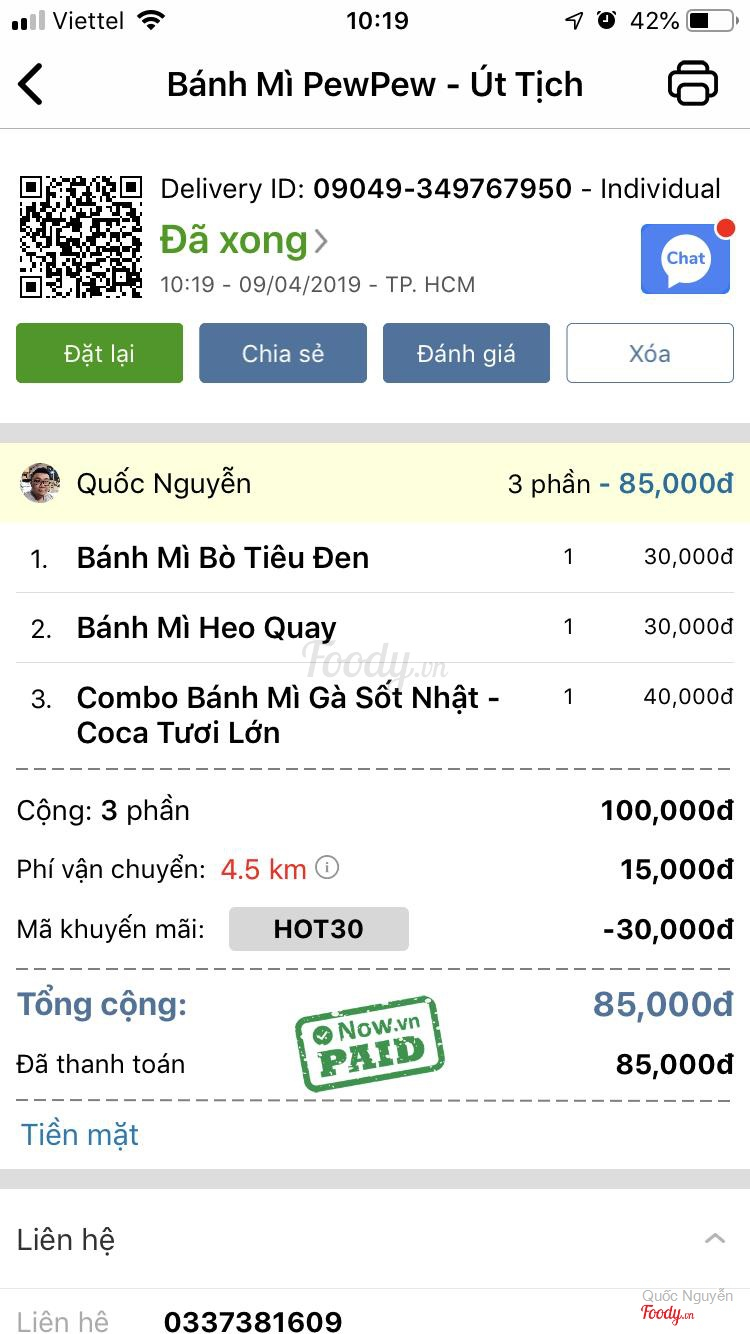Viewport: 750px width, 1334px height.
Task: Share the order via Chia sẻ
Action: click(283, 353)
